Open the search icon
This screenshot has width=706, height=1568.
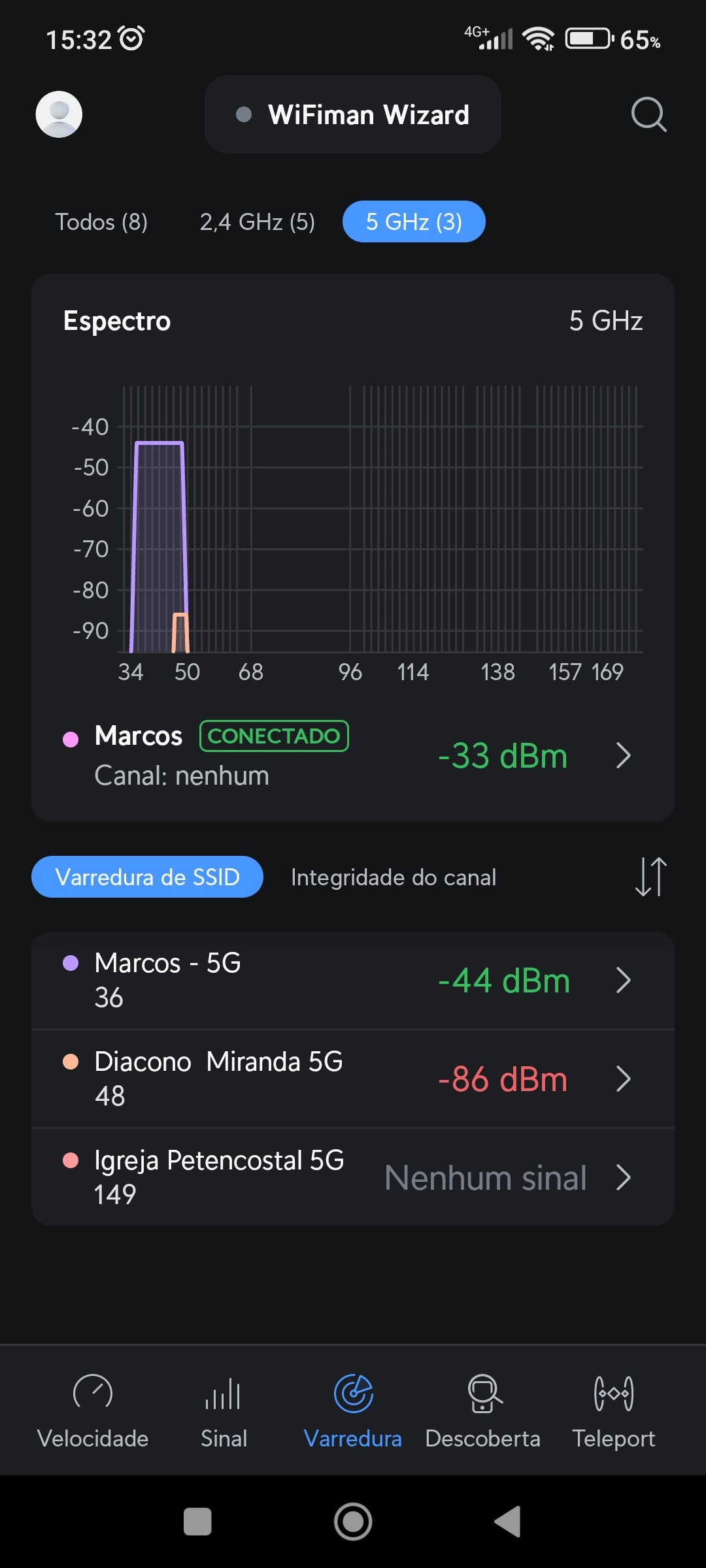point(648,114)
